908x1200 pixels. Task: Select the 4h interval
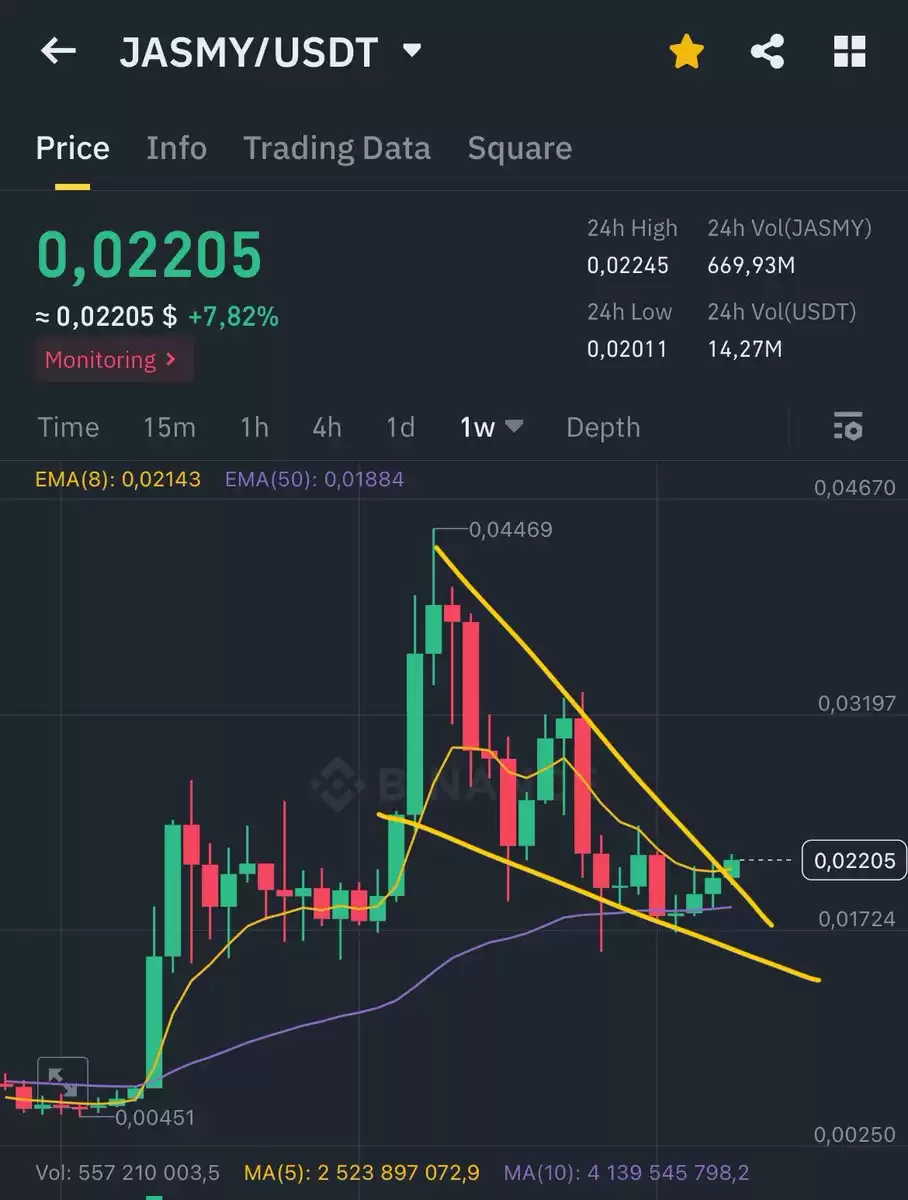point(326,428)
